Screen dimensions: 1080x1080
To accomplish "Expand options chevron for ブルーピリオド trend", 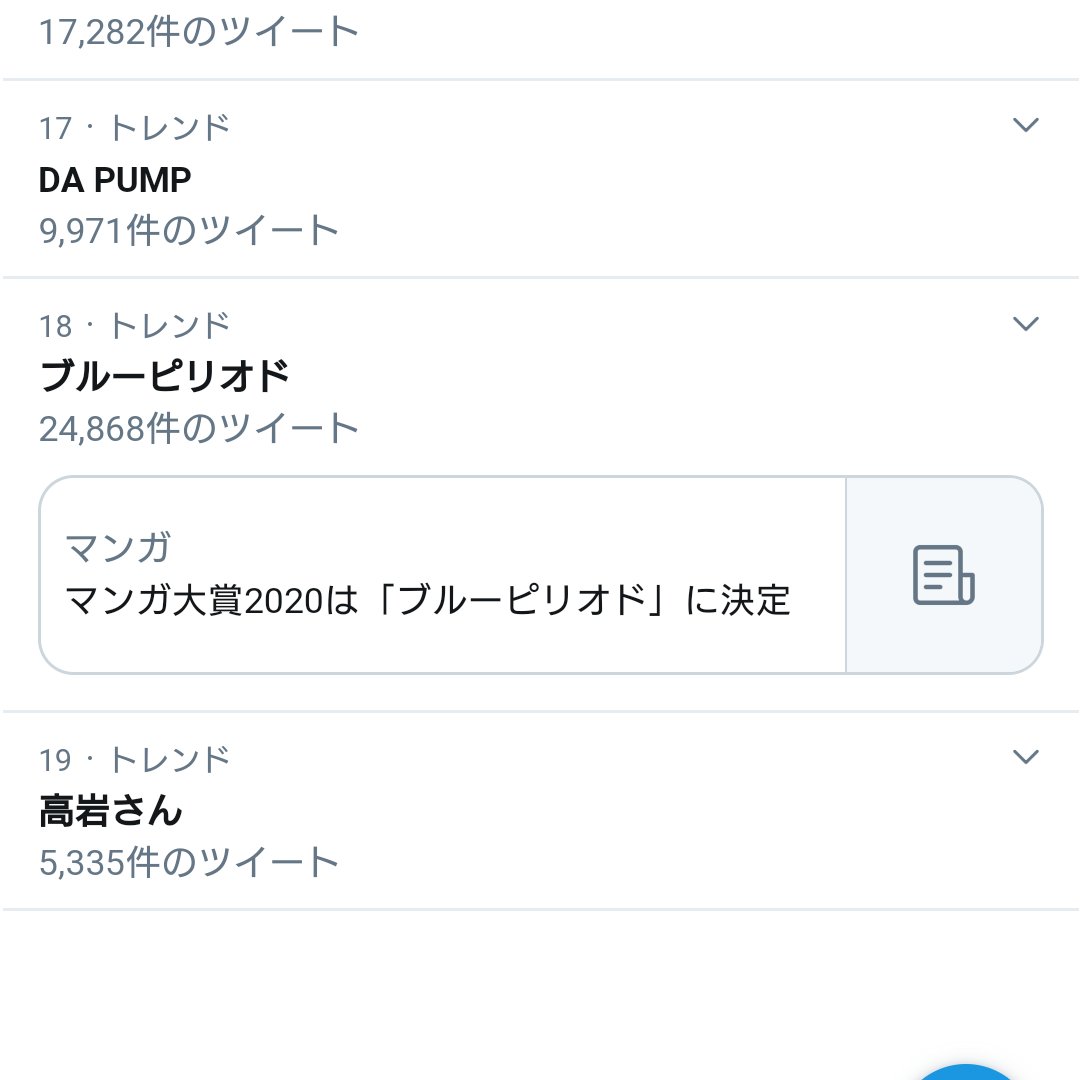I will click(x=1026, y=324).
